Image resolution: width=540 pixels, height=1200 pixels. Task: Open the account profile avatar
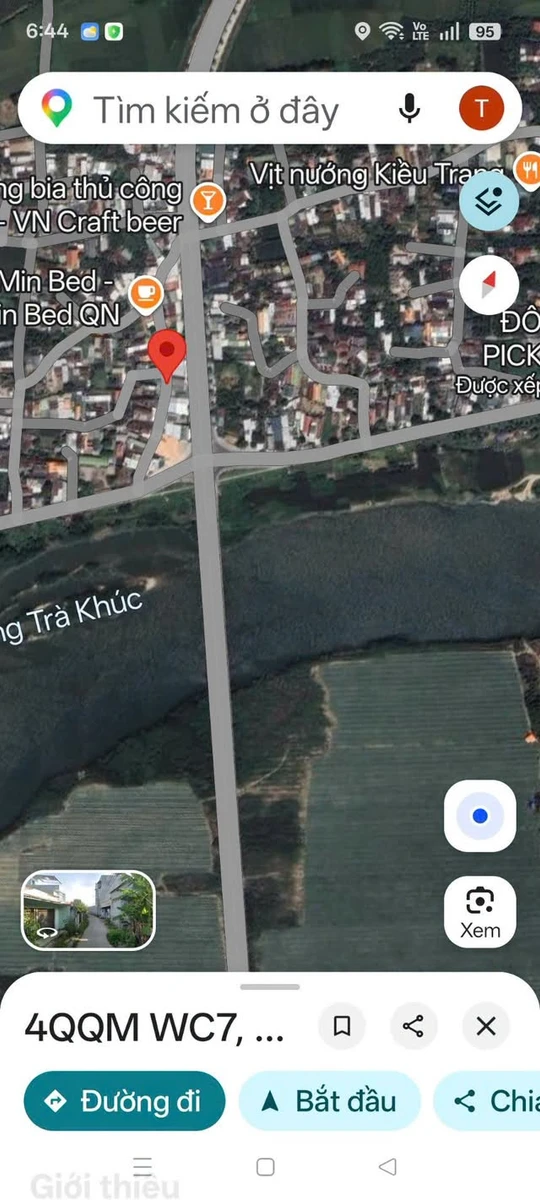pos(481,109)
